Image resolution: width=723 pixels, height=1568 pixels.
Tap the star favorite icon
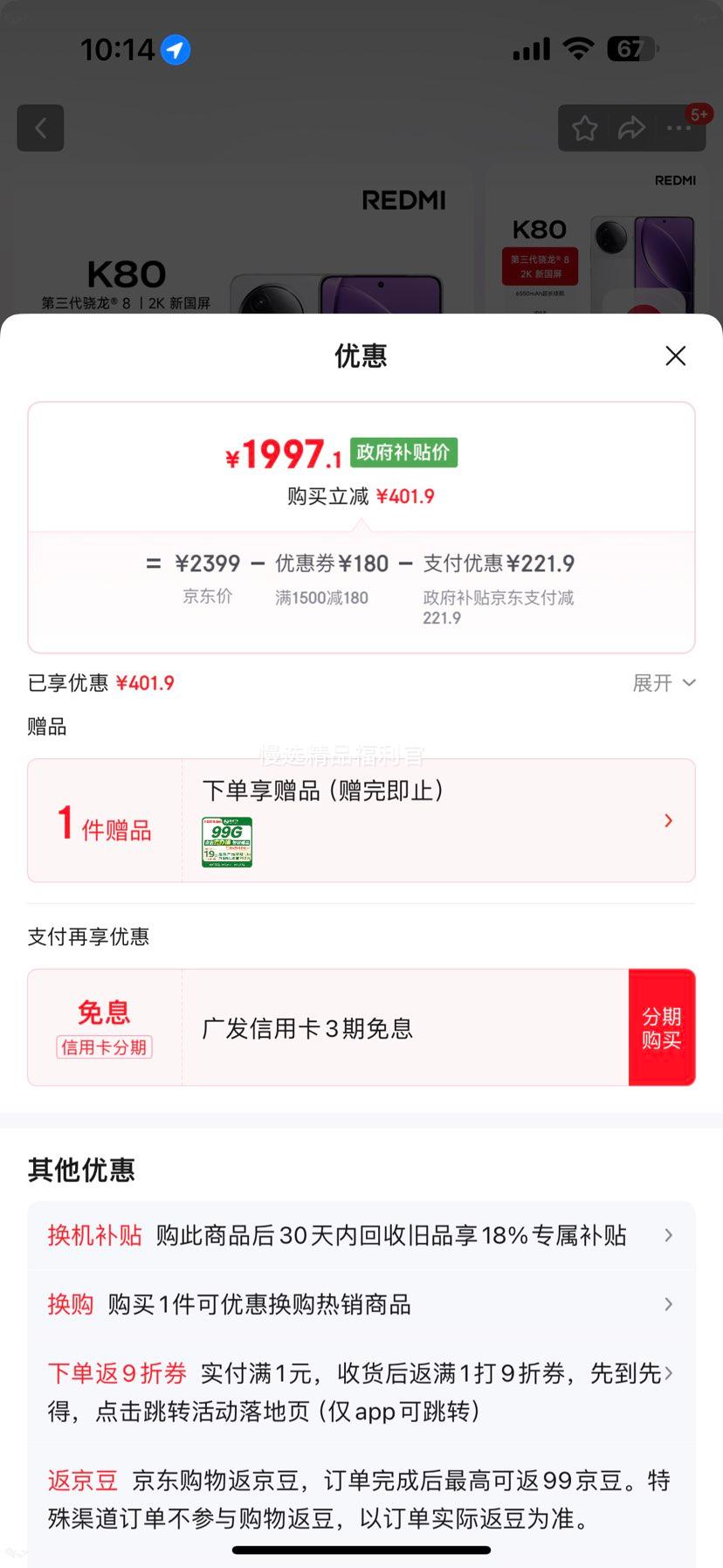(x=583, y=128)
